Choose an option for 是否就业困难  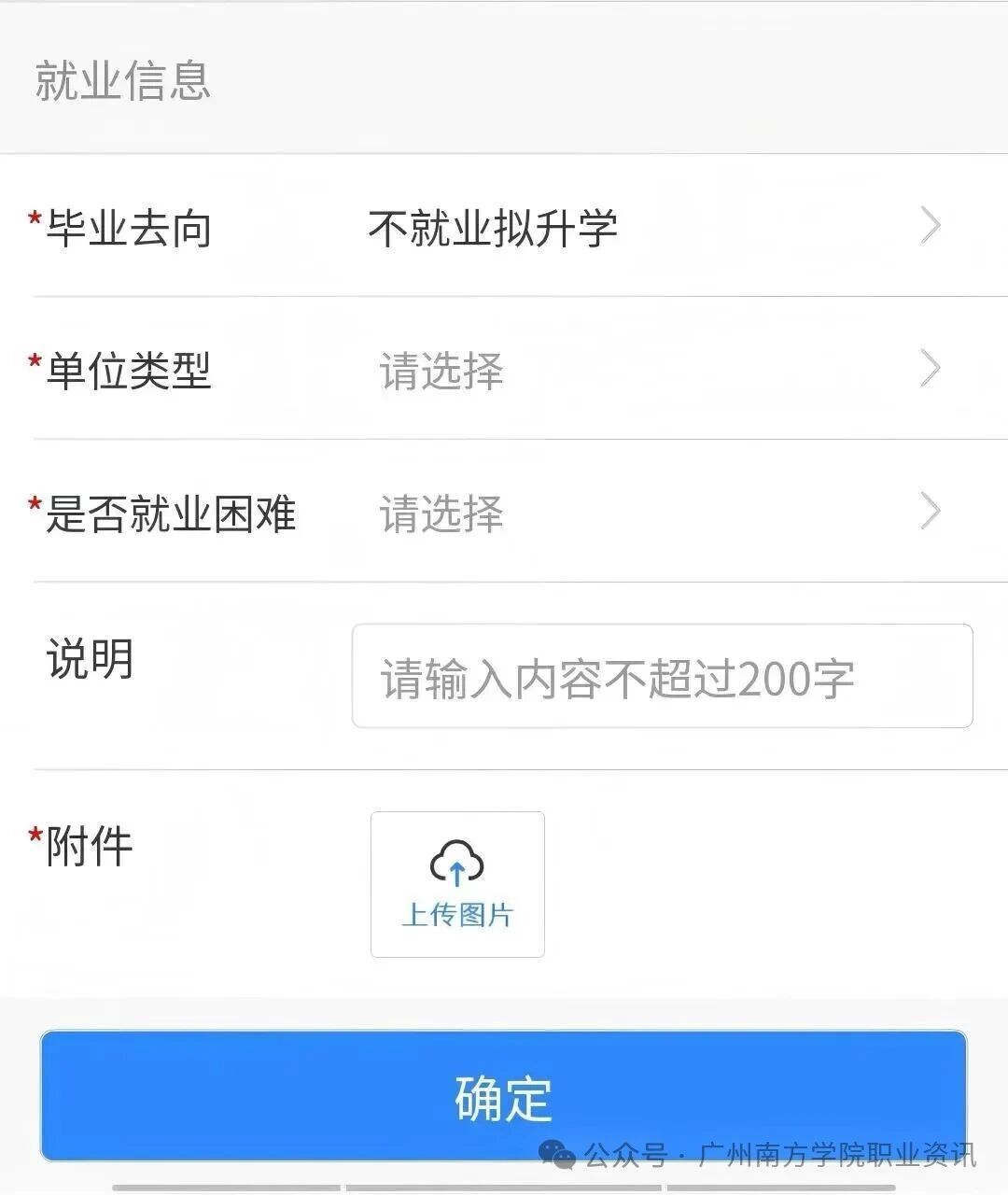tap(653, 513)
